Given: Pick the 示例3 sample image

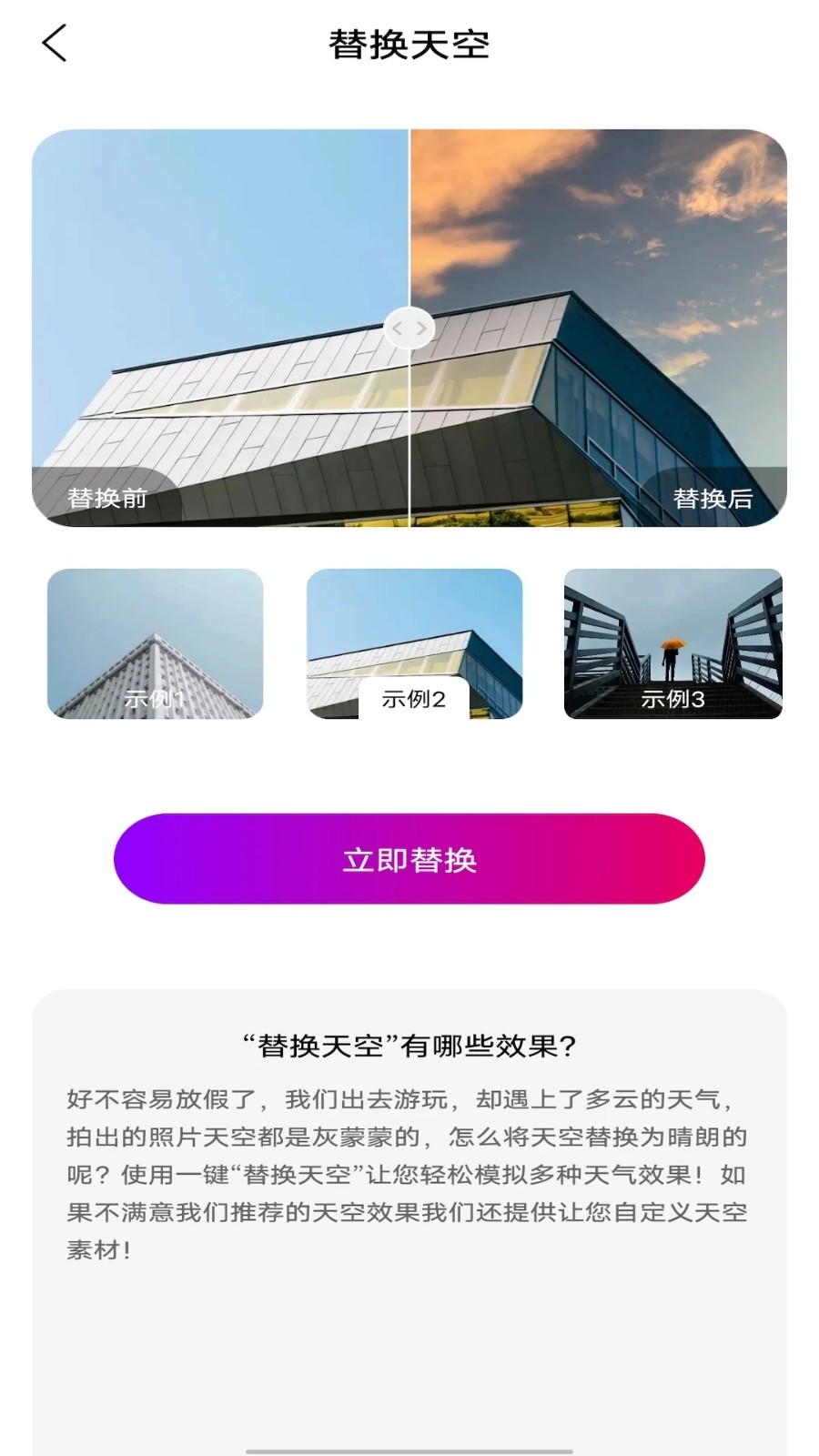Looking at the screenshot, I should coord(672,643).
